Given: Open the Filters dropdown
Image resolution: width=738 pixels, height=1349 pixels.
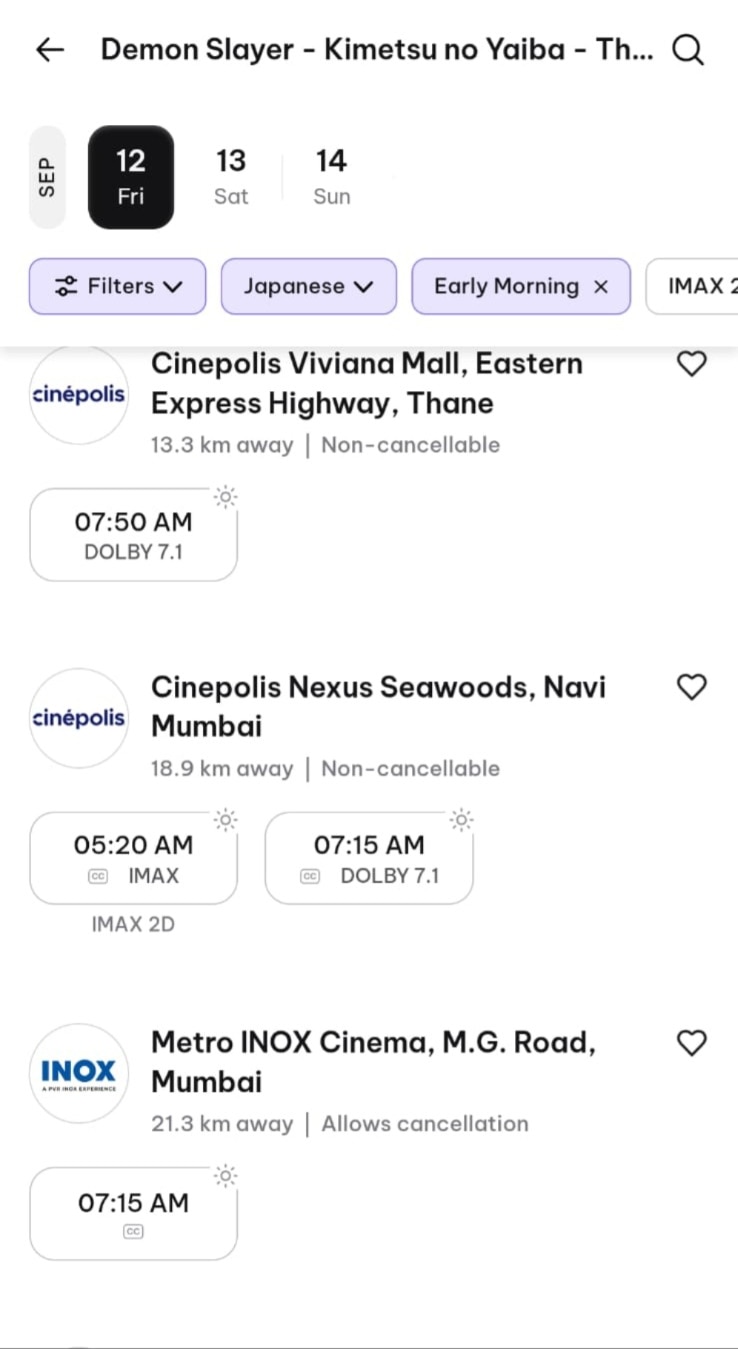Looking at the screenshot, I should point(117,286).
